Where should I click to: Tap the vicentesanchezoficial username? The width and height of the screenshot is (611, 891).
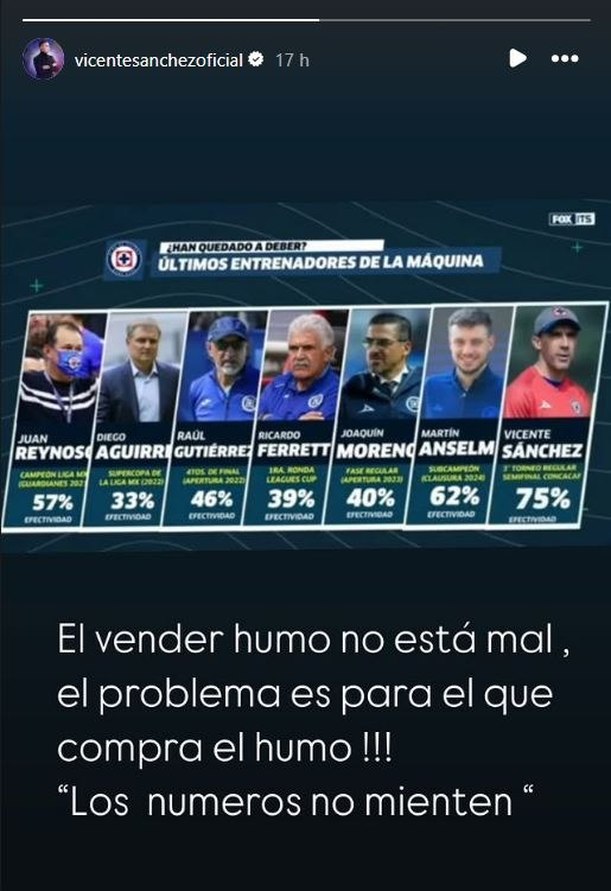tap(158, 60)
